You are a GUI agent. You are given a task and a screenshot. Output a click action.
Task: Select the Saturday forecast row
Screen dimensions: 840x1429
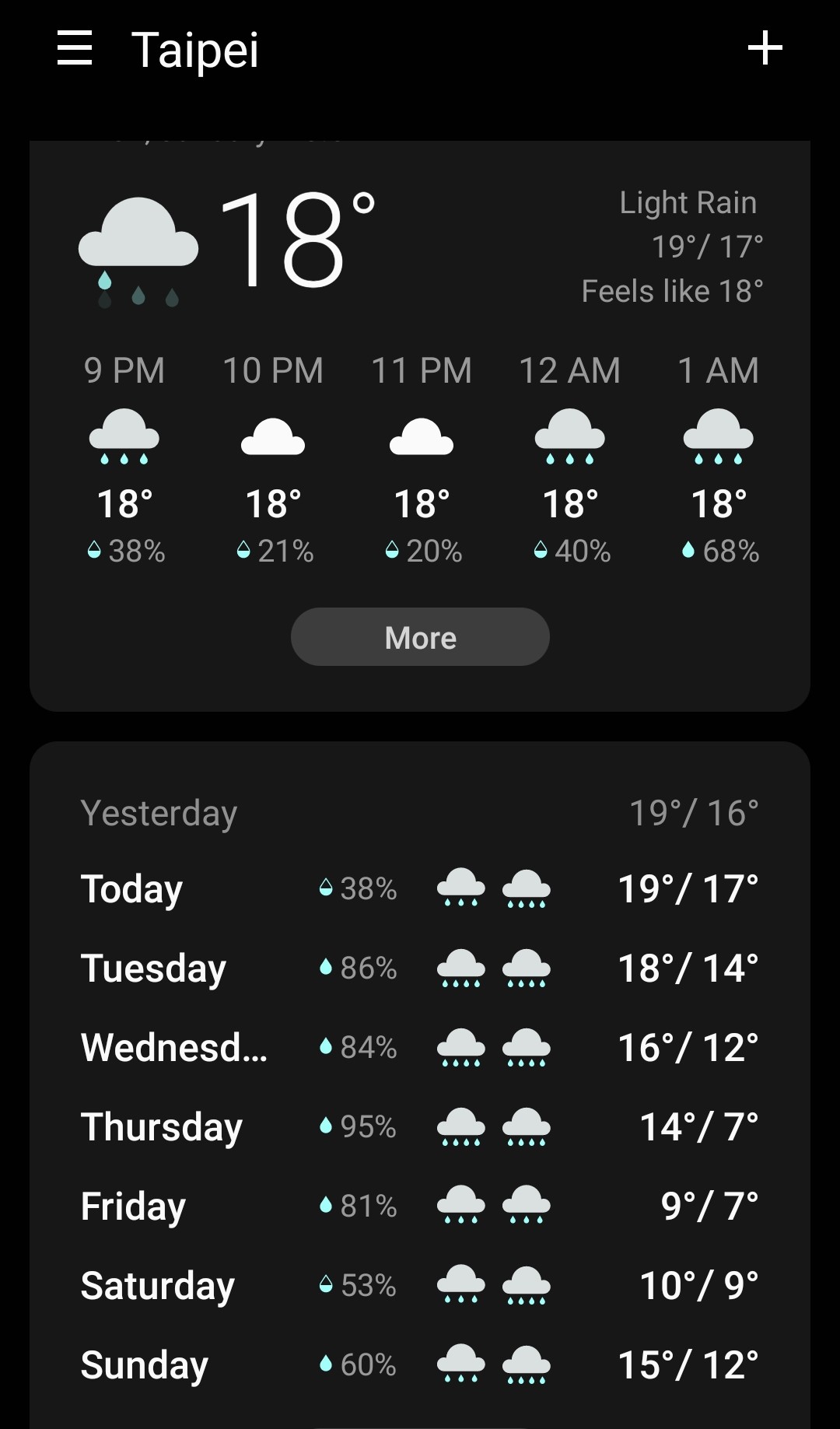point(420,1286)
